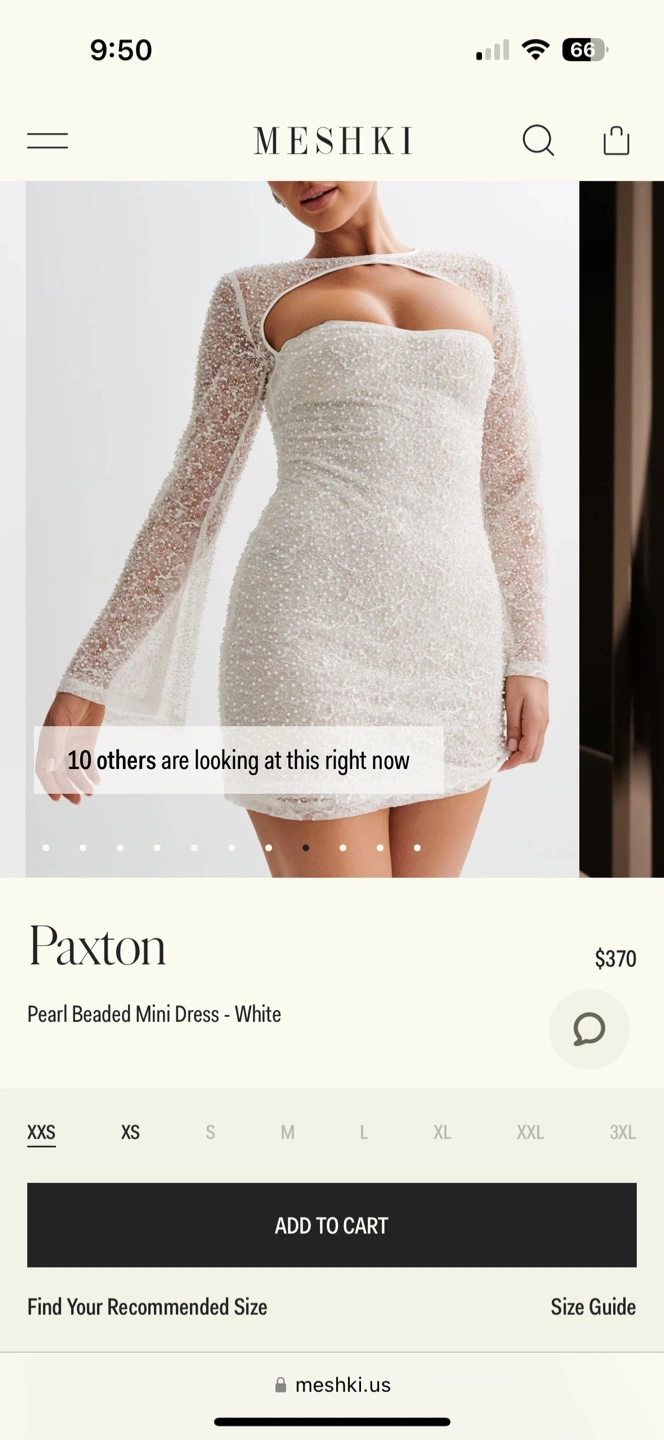The height and width of the screenshot is (1440, 664).
Task: Open the Paxton dress photo
Action: [302, 529]
